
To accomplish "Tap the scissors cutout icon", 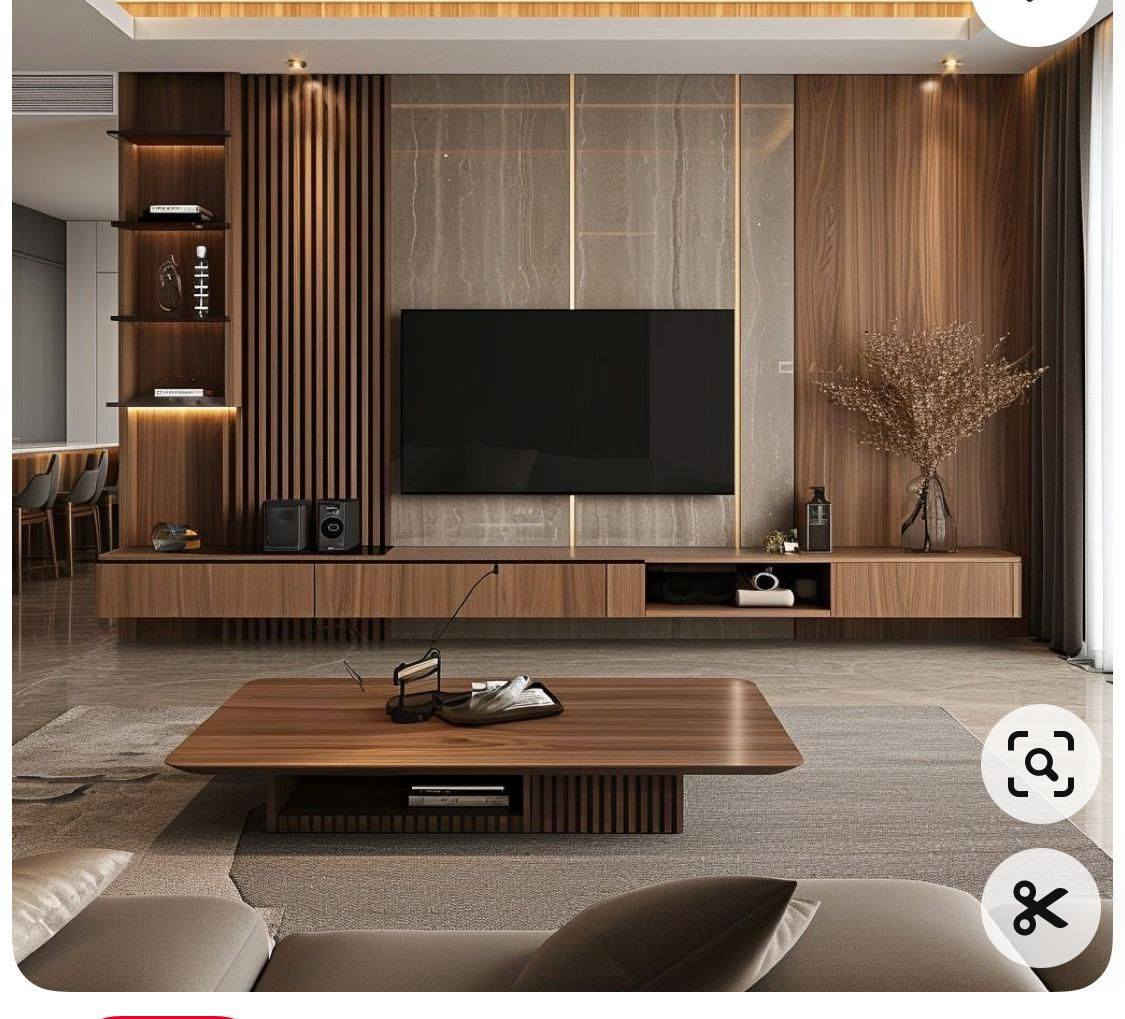I will pos(1040,907).
